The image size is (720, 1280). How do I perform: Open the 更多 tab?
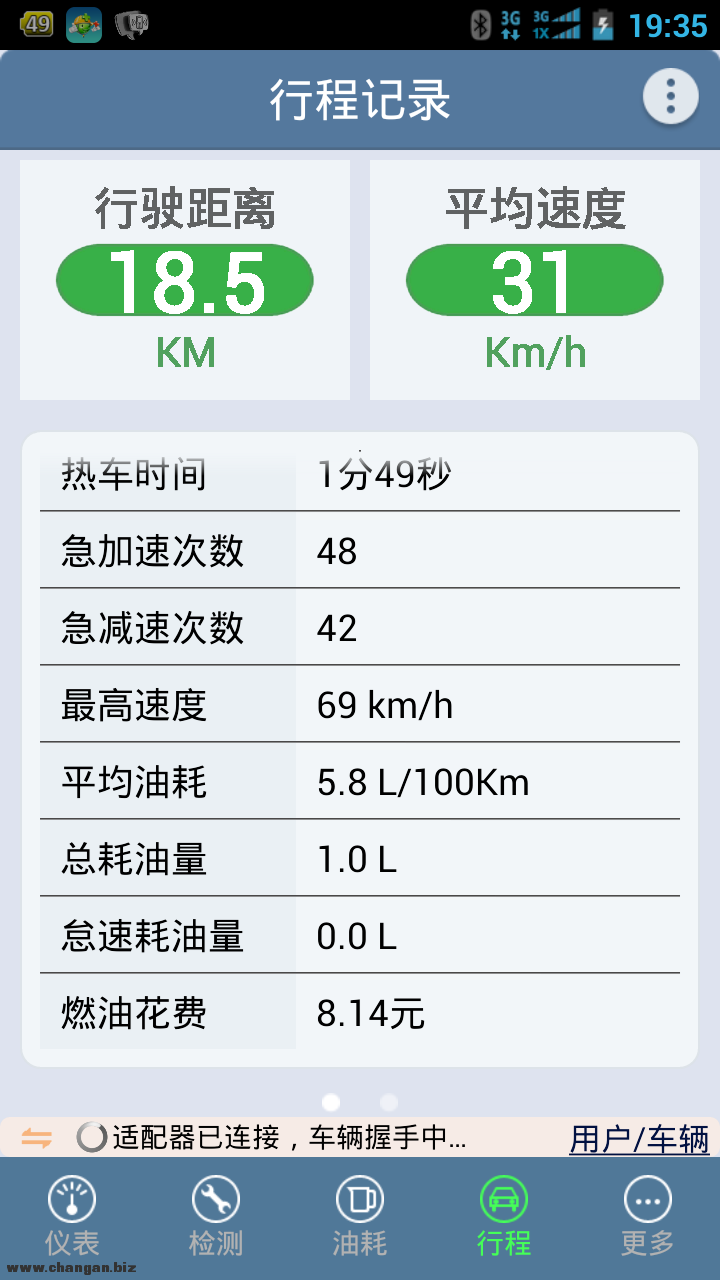pos(647,1215)
